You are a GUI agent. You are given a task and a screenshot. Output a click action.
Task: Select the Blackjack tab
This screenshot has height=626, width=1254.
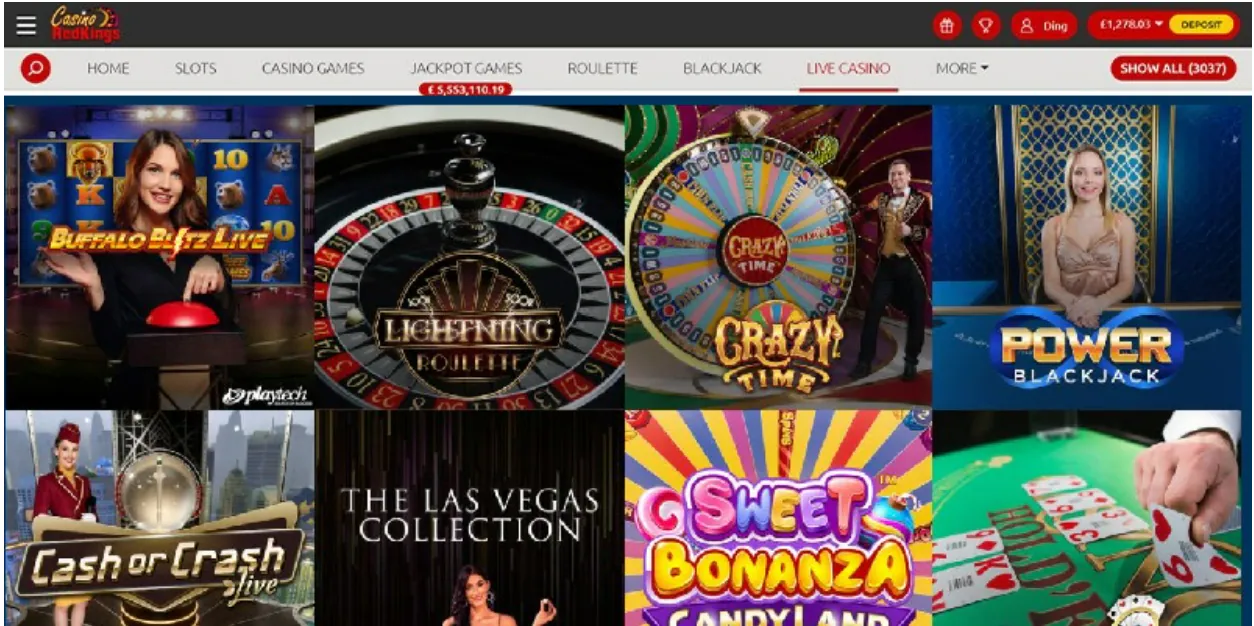tap(722, 69)
